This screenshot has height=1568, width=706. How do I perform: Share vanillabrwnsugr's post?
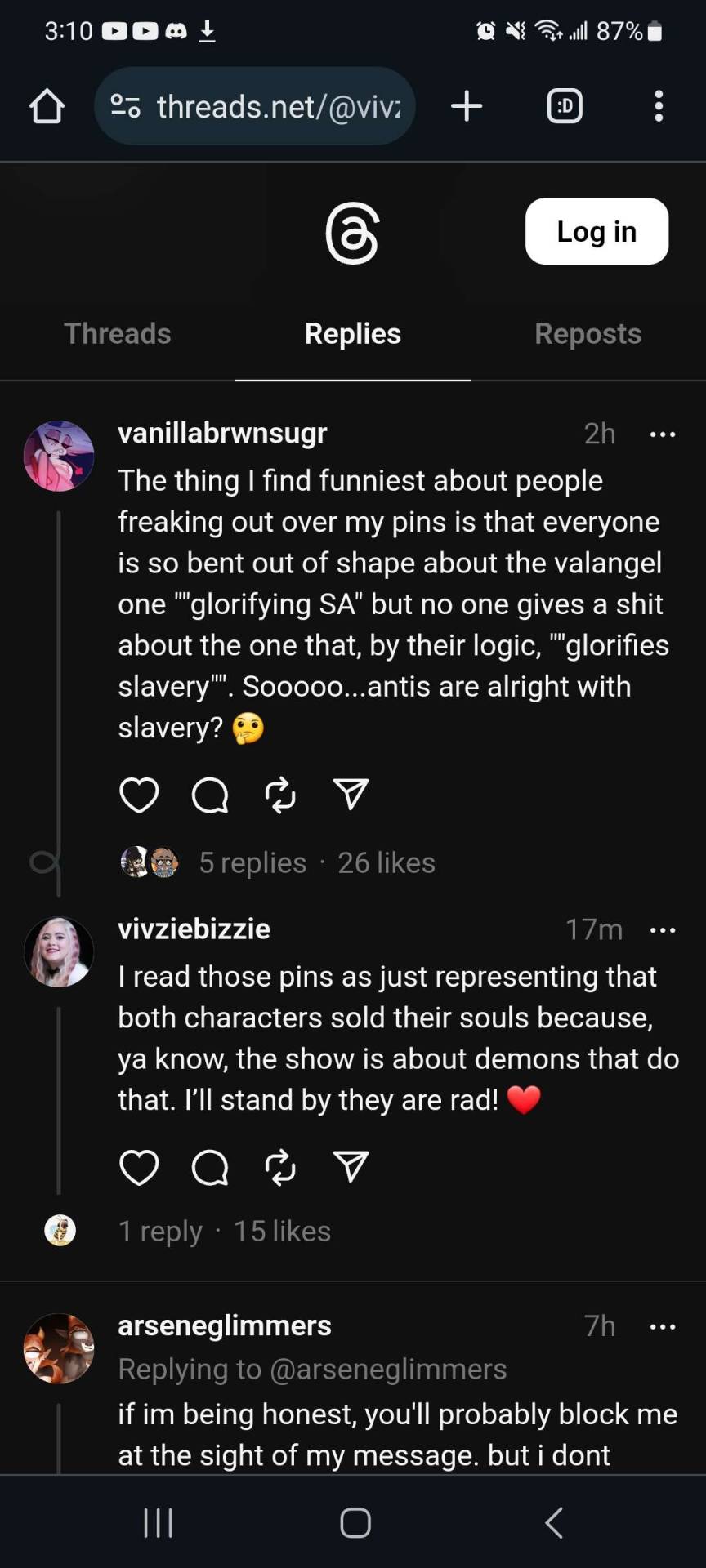pyautogui.click(x=351, y=795)
